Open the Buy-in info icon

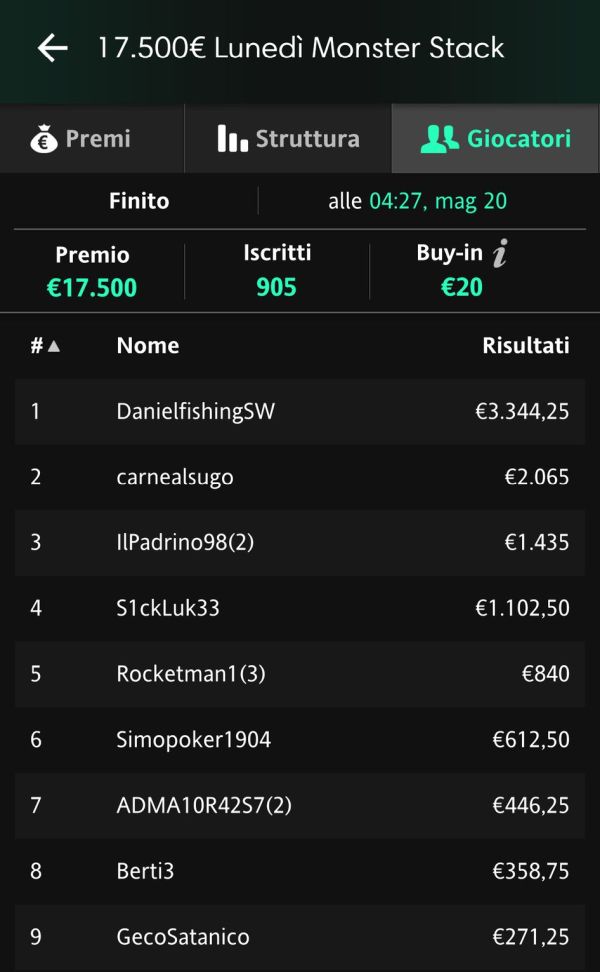(x=500, y=254)
